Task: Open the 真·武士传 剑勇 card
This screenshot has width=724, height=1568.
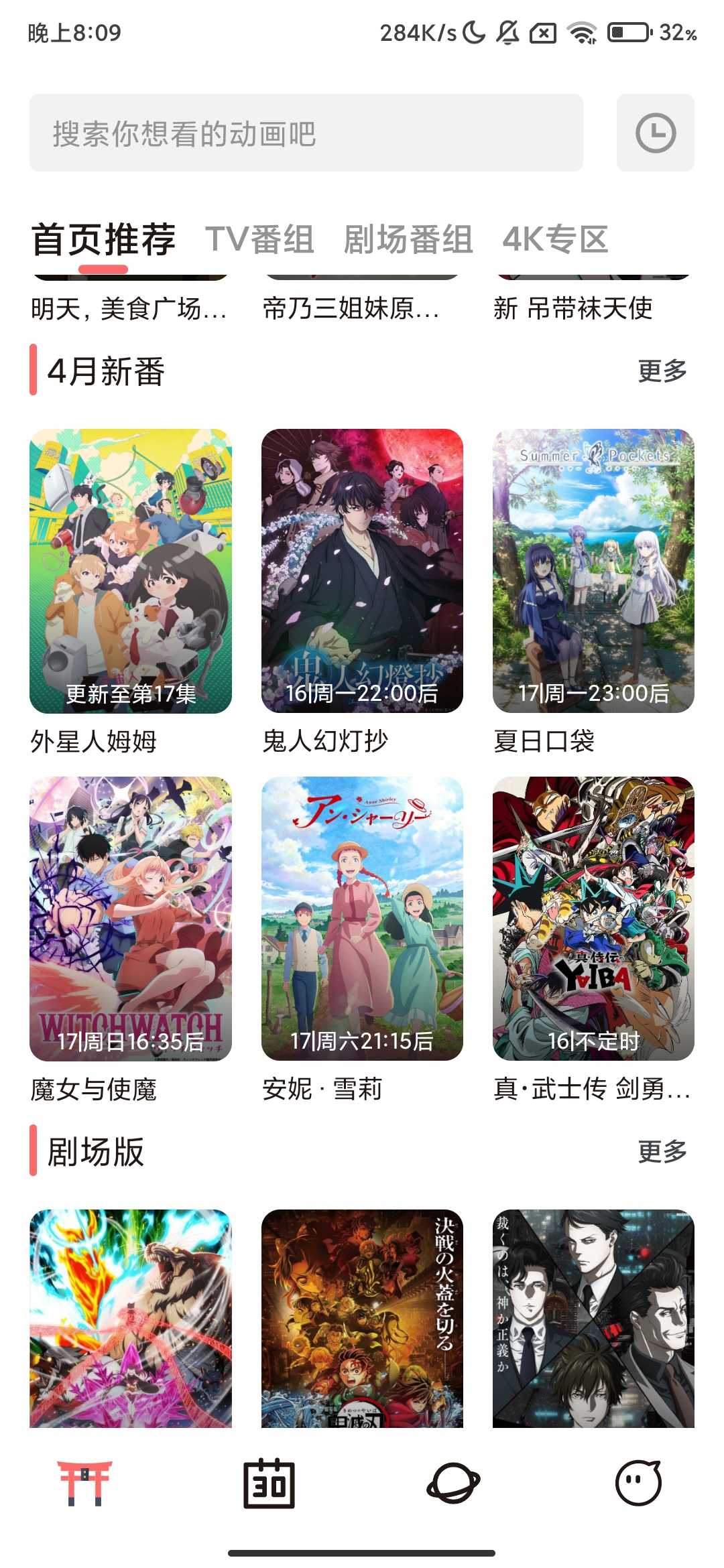Action: click(593, 919)
